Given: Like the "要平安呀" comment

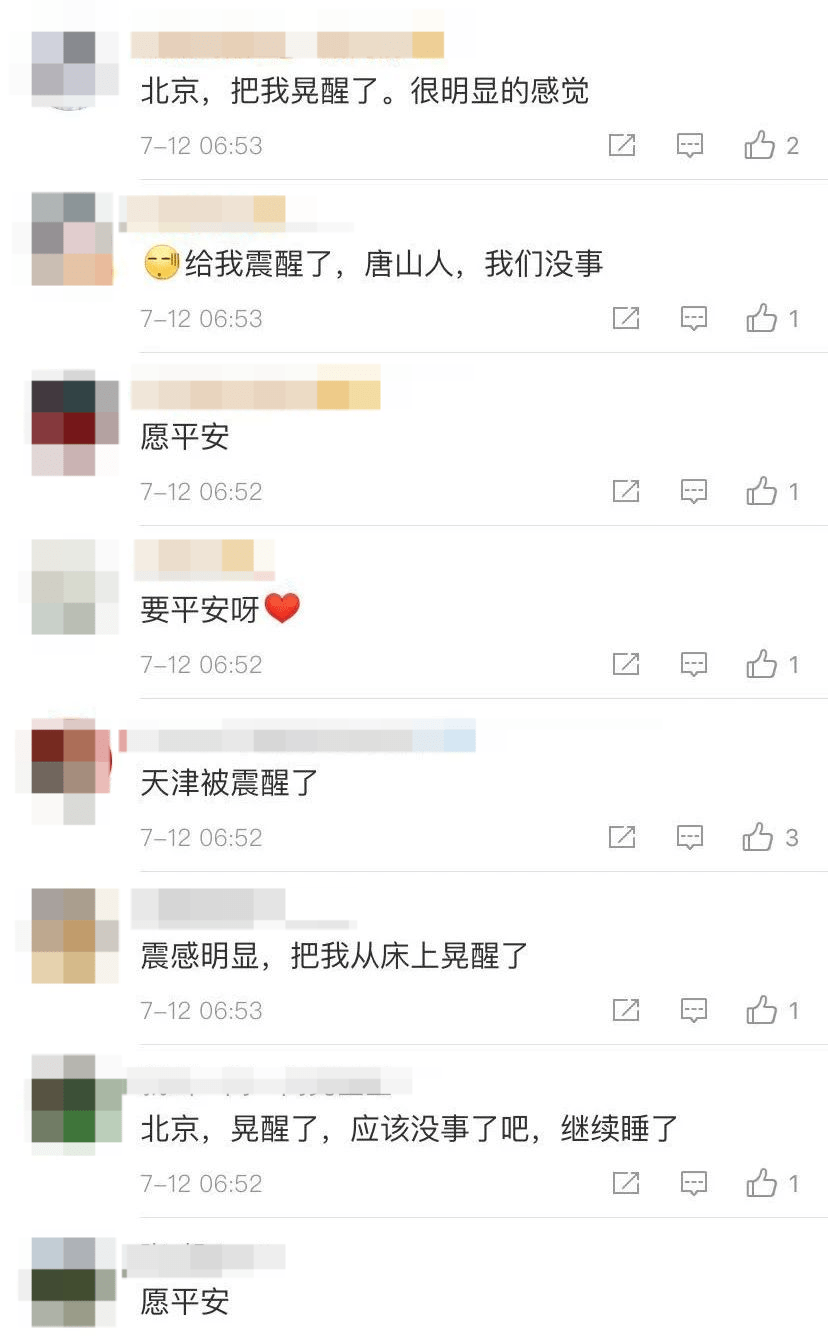Looking at the screenshot, I should [x=762, y=665].
